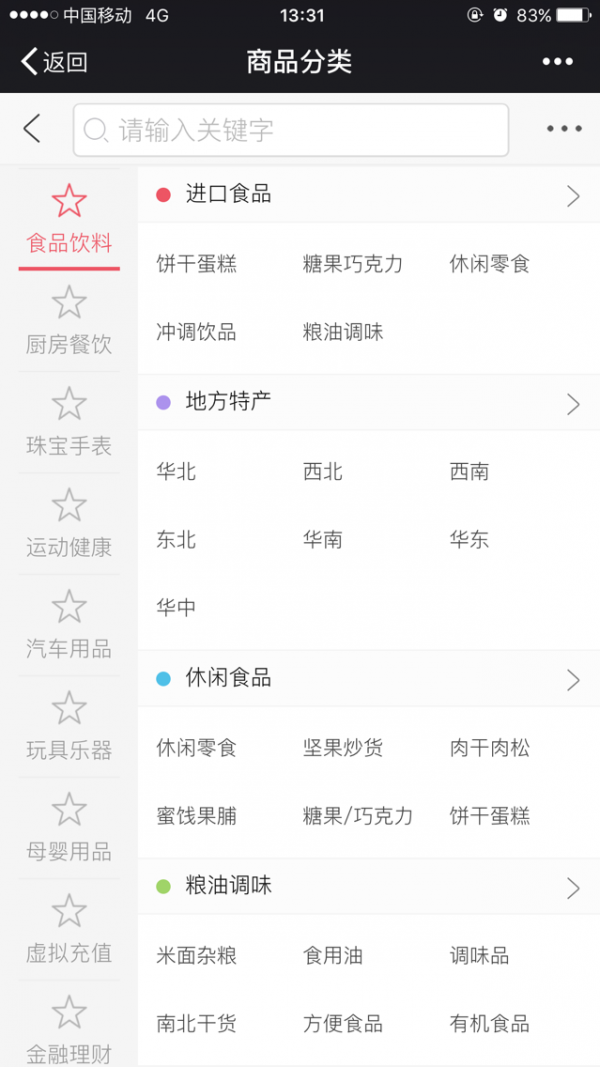Open the 食用油 subcategory
The height and width of the screenshot is (1067, 600).
[x=333, y=956]
